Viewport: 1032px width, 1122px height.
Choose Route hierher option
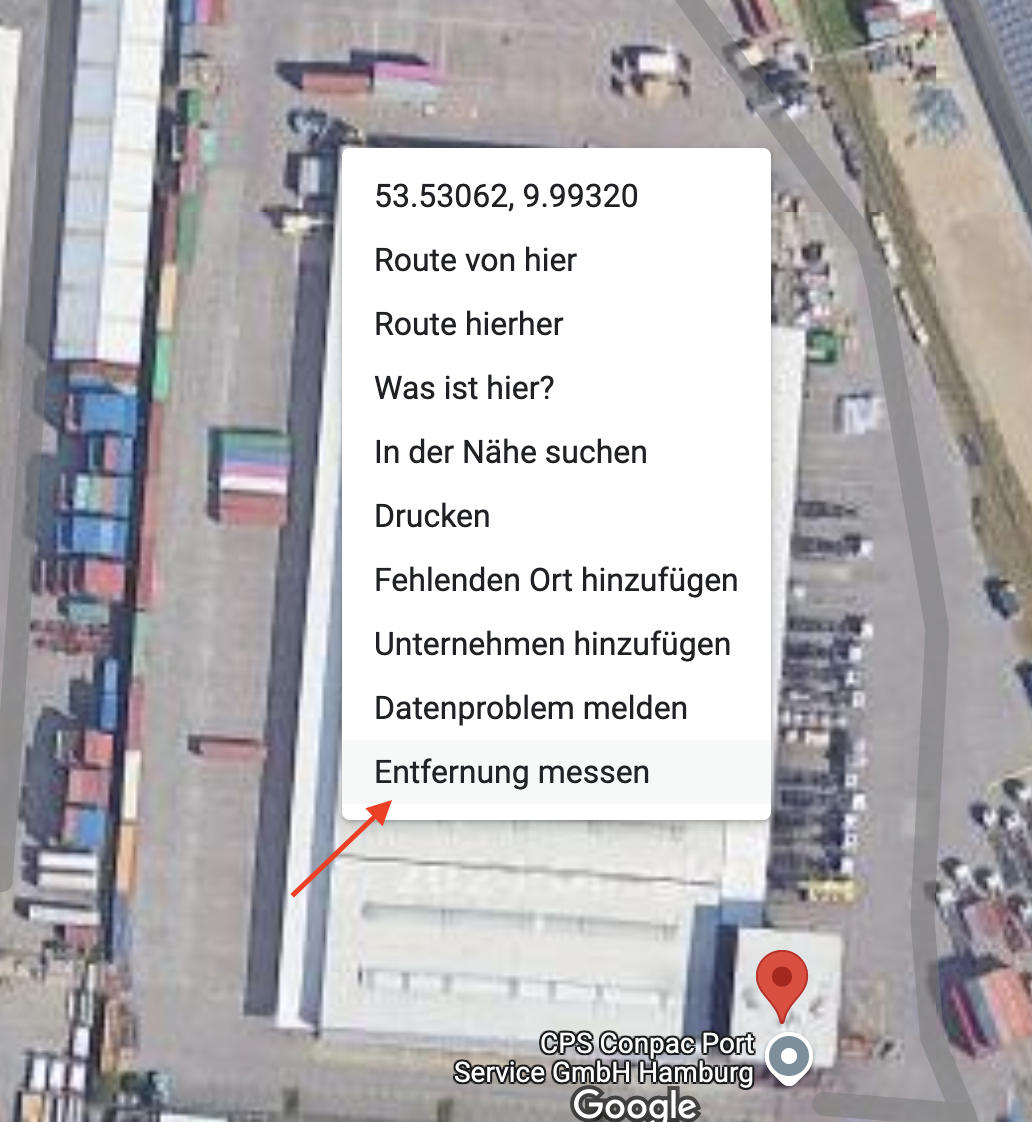pyautogui.click(x=469, y=324)
